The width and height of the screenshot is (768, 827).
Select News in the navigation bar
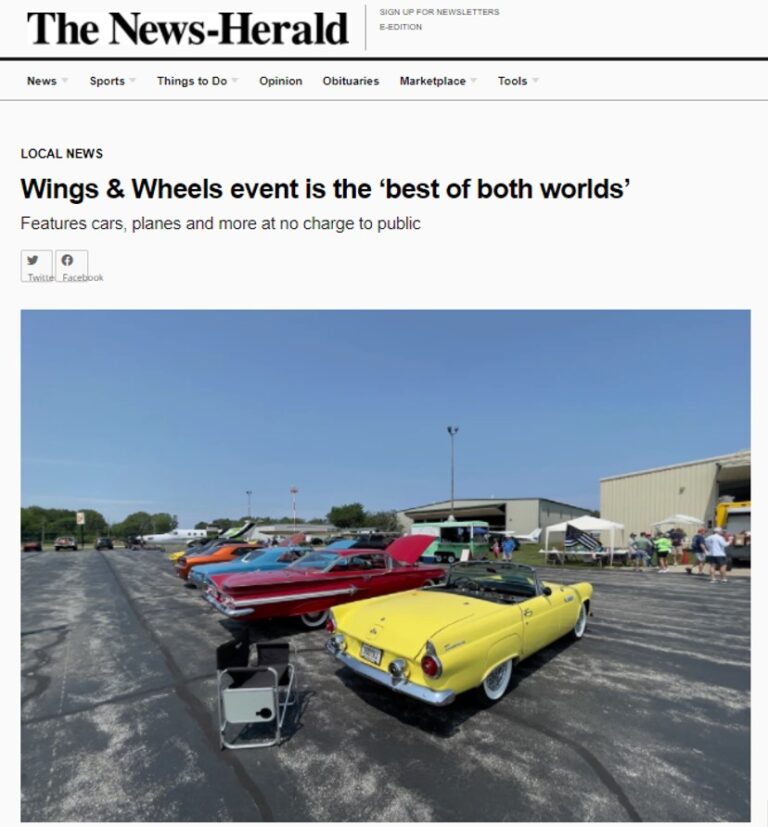click(x=40, y=81)
